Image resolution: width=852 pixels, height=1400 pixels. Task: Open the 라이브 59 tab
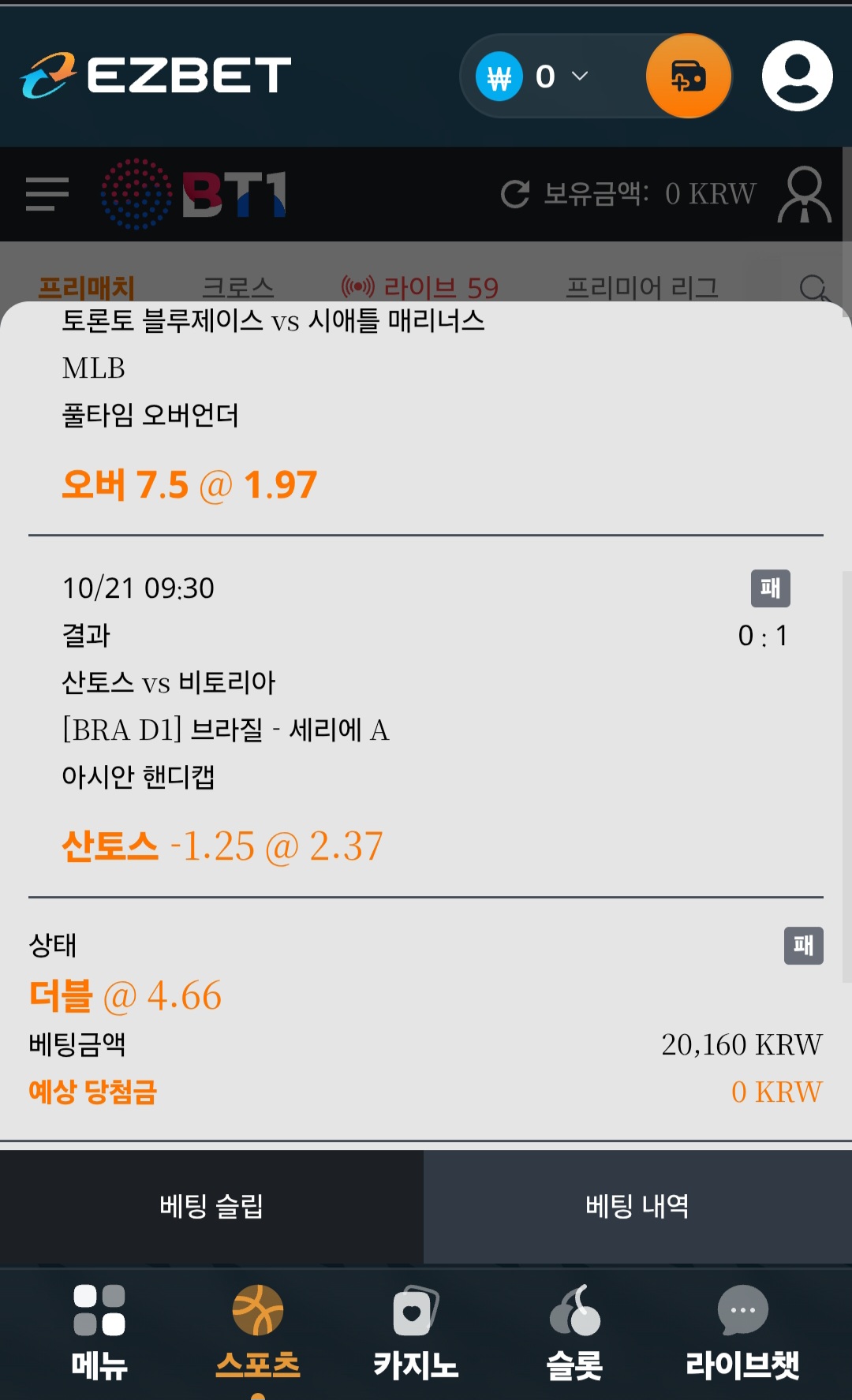click(x=420, y=287)
